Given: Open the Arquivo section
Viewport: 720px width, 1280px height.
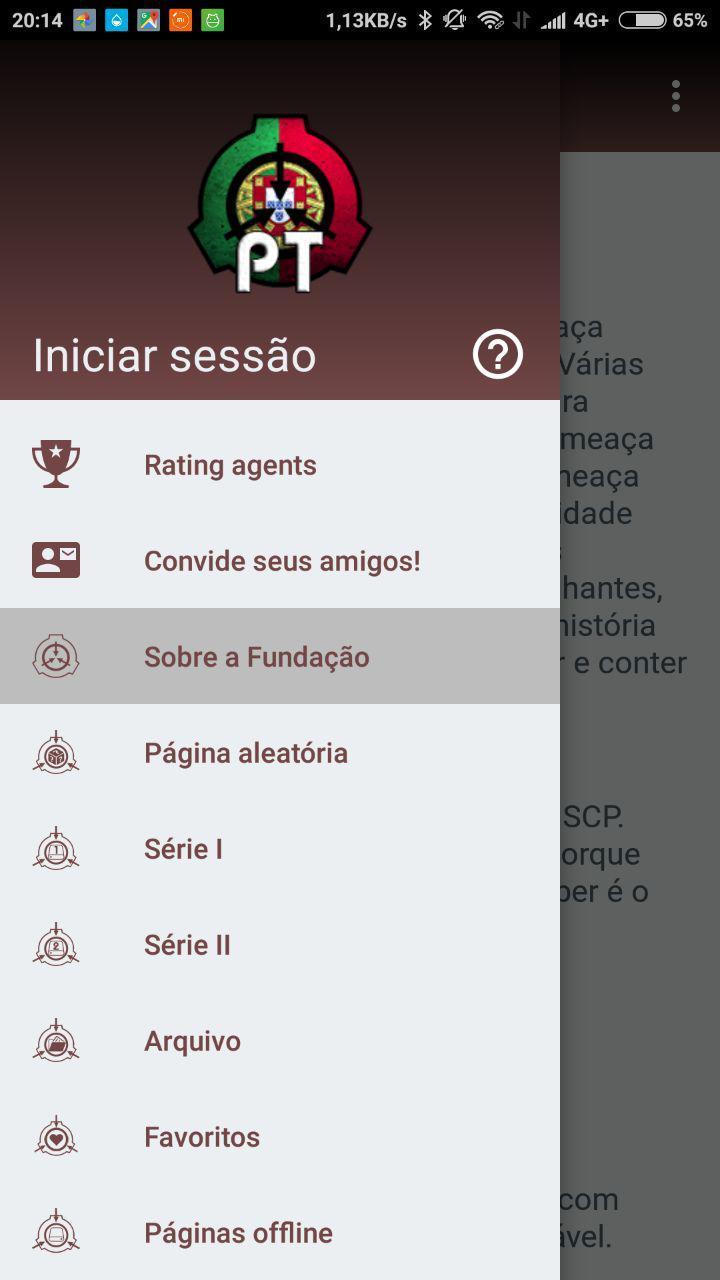Looking at the screenshot, I should (192, 1041).
